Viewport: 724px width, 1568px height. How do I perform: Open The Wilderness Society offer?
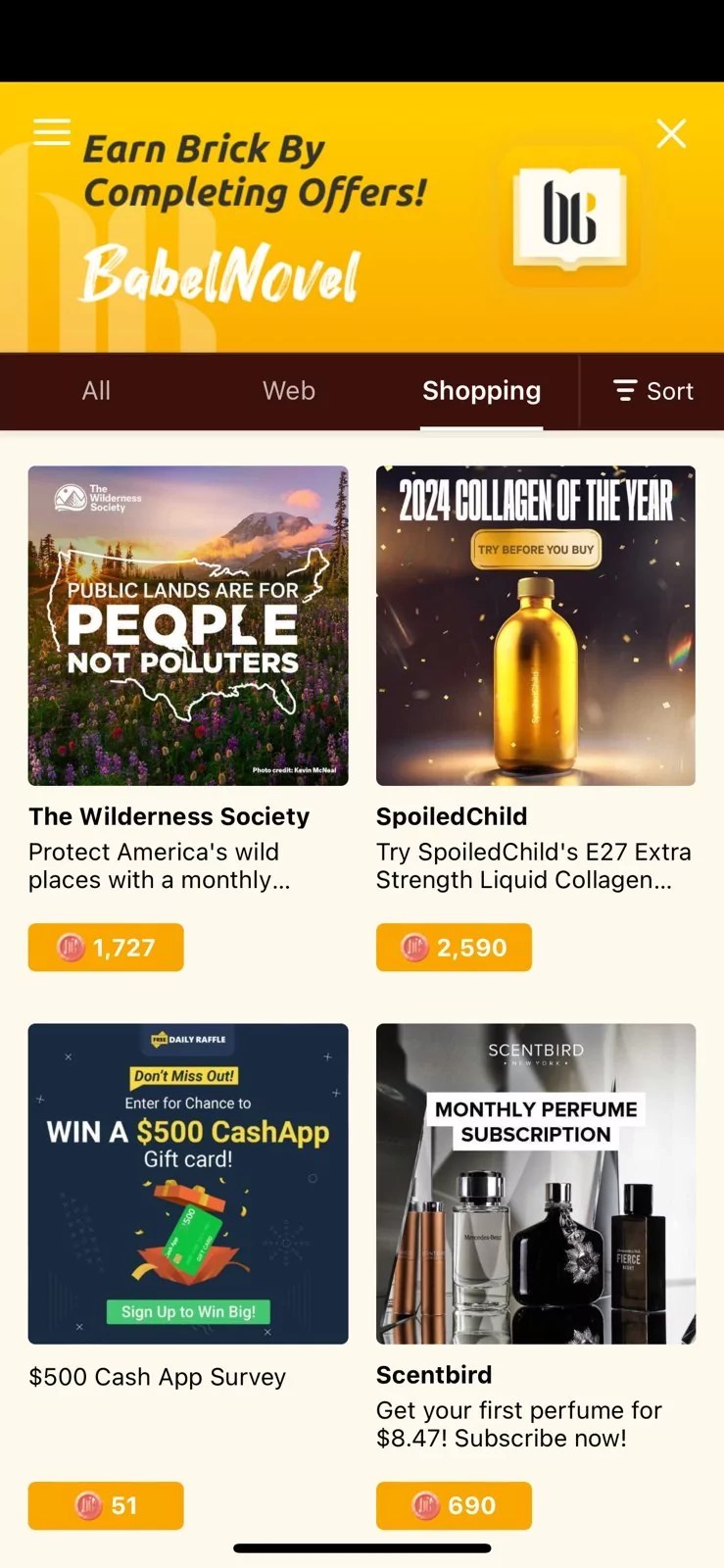[x=188, y=625]
